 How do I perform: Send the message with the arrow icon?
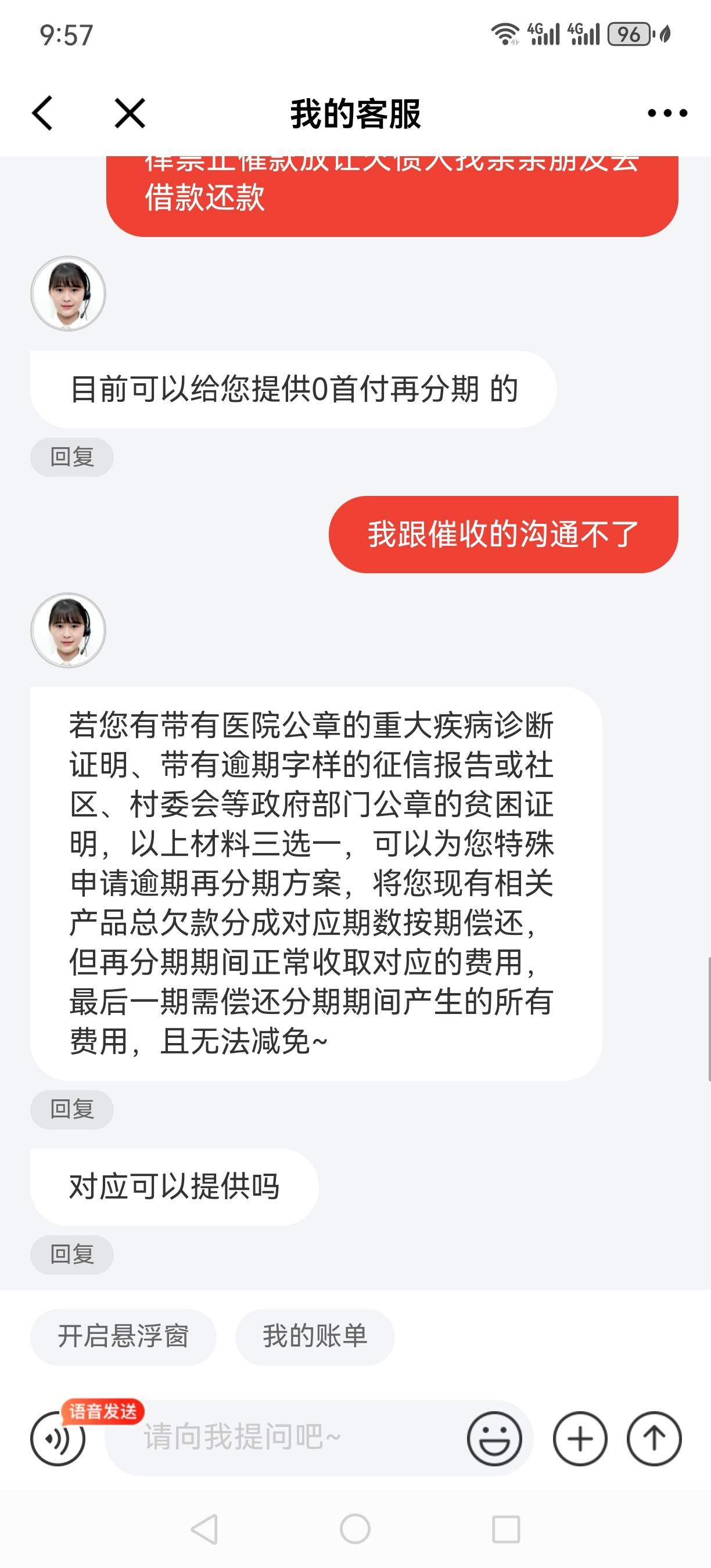[x=653, y=1438]
